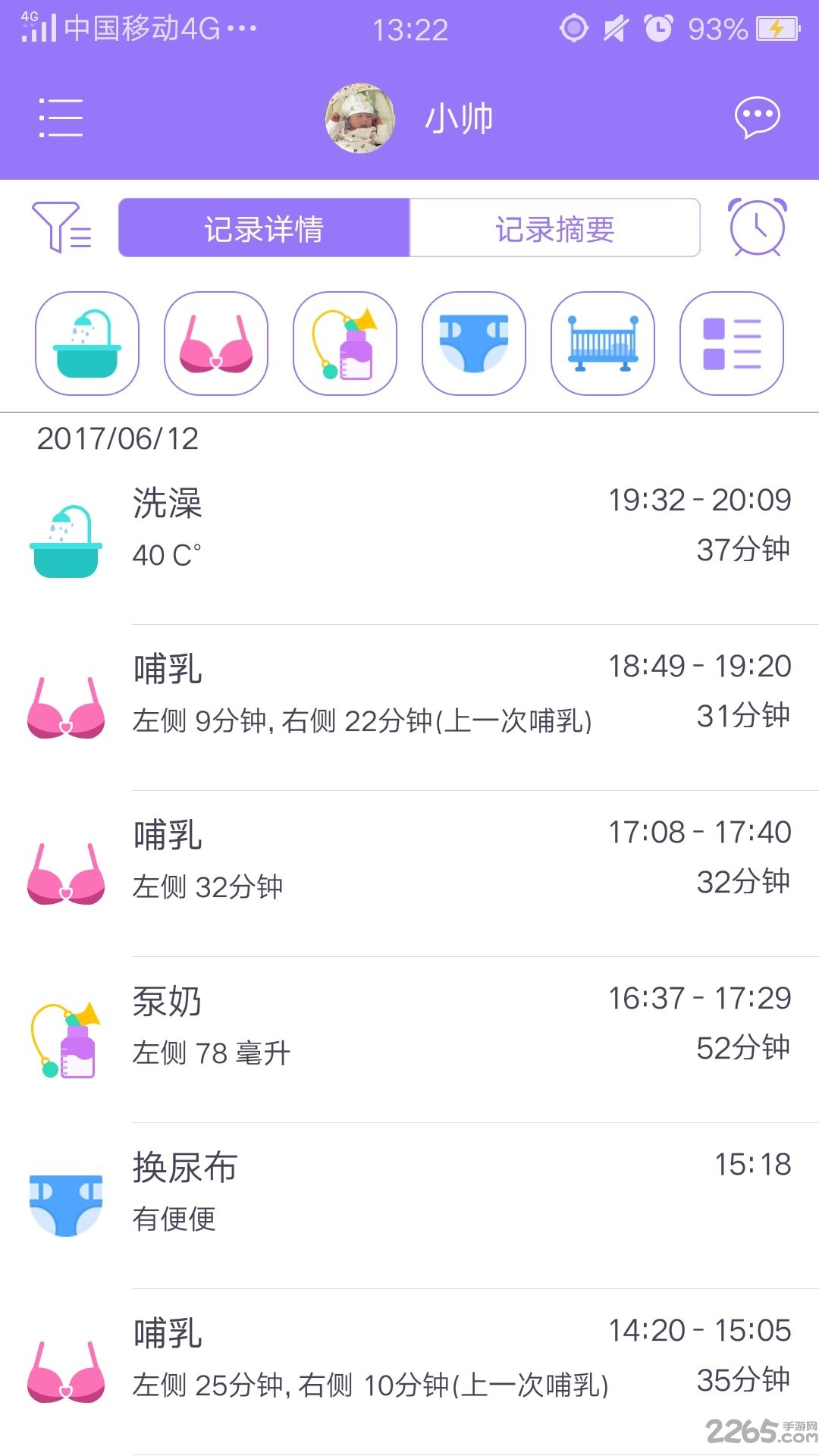The width and height of the screenshot is (819, 1456).
Task: Switch to the 记录摘要 tab
Action: pyautogui.click(x=554, y=228)
